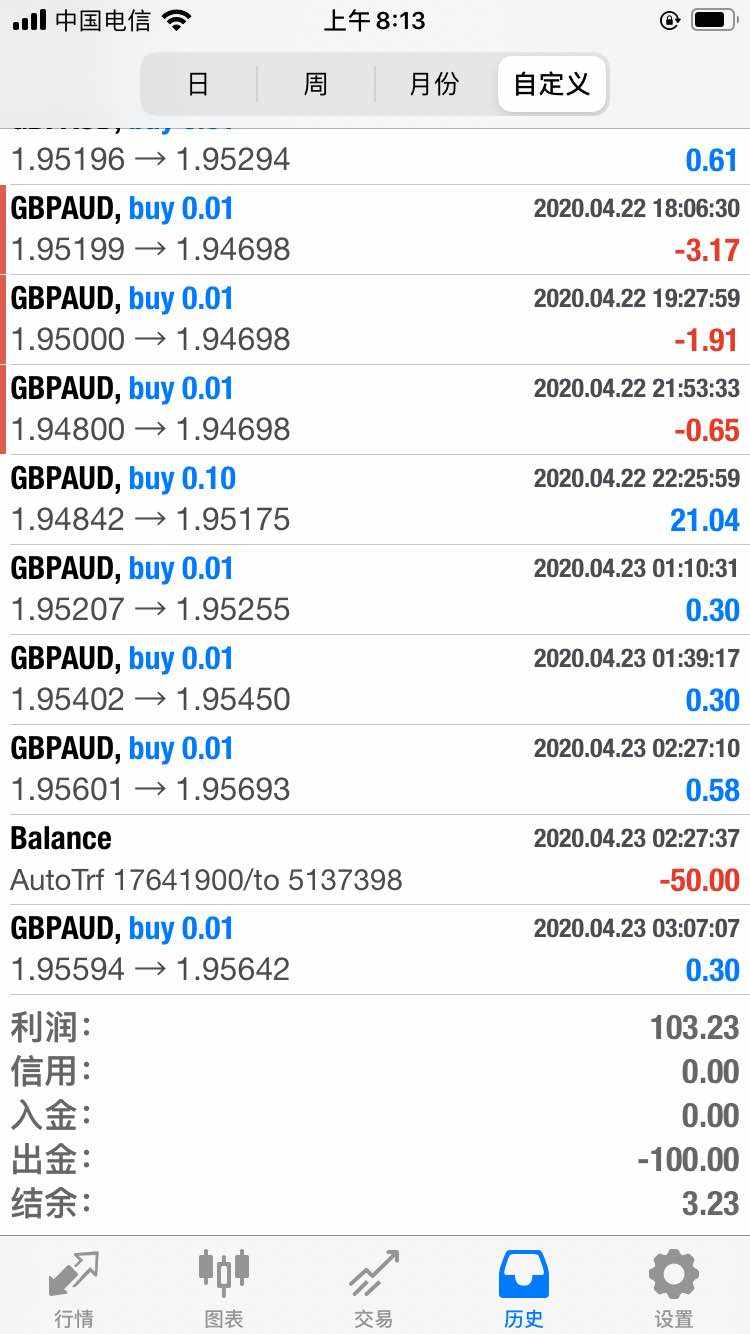Choose the 月份 period filter
Screen dimensions: 750x1334
pos(434,84)
